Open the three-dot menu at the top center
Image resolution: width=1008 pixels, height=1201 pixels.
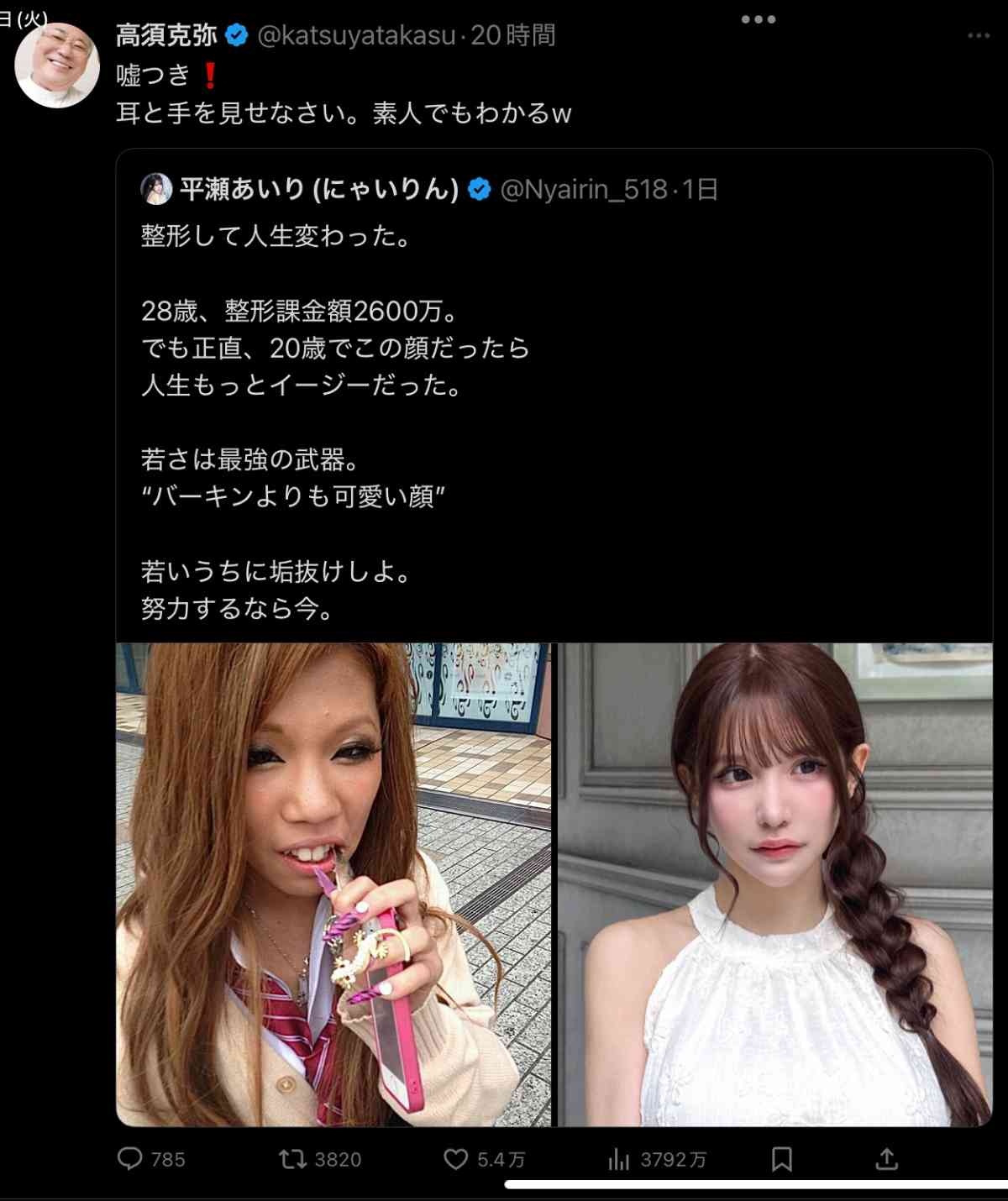(x=758, y=19)
